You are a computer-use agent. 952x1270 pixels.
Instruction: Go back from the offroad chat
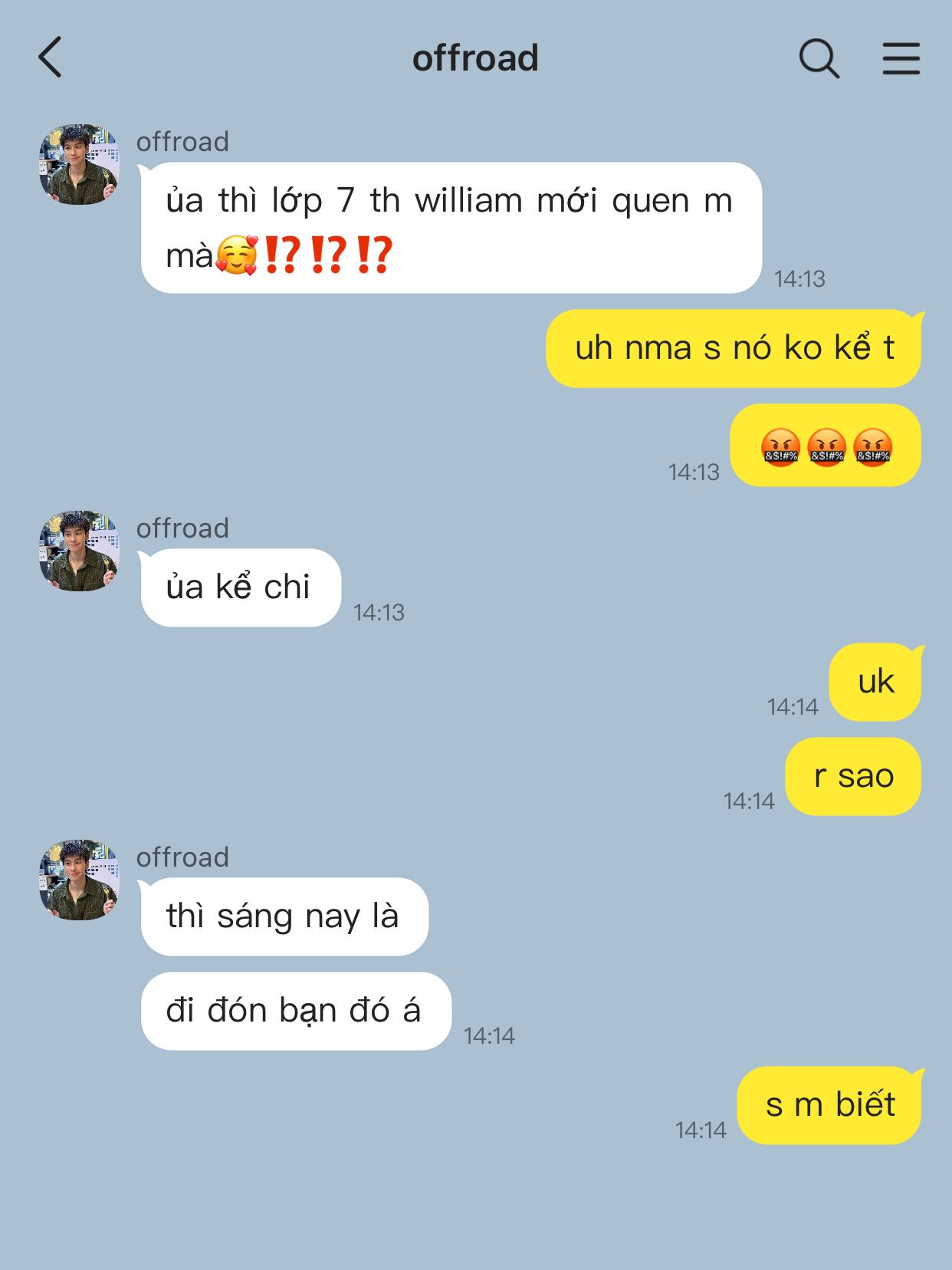(x=51, y=58)
